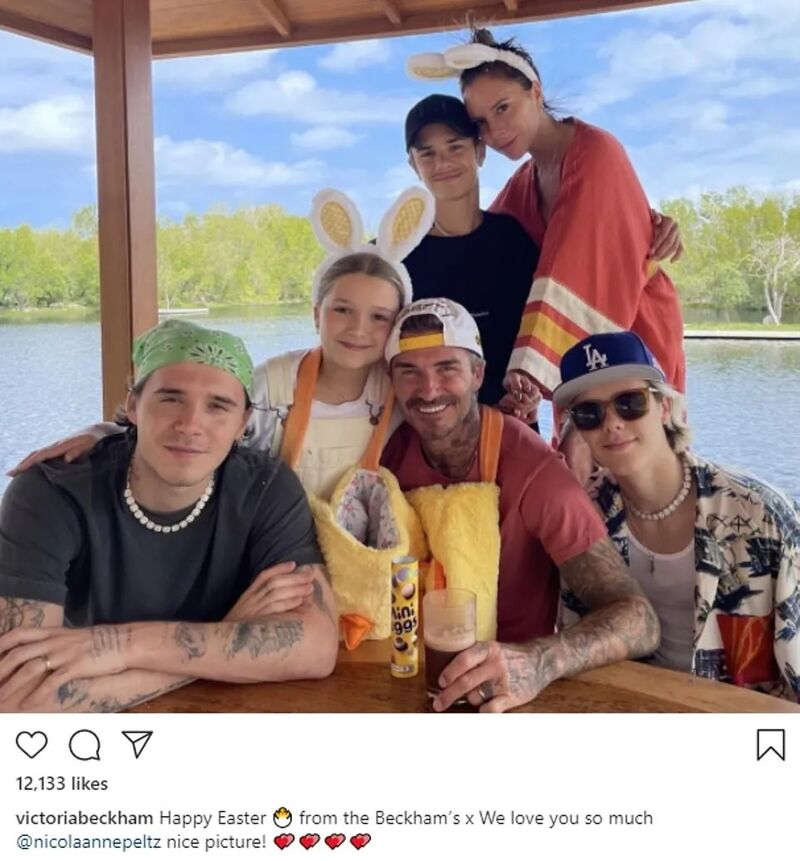This screenshot has width=800, height=861.
Task: View the 12,133 likes list
Action: coord(62,783)
